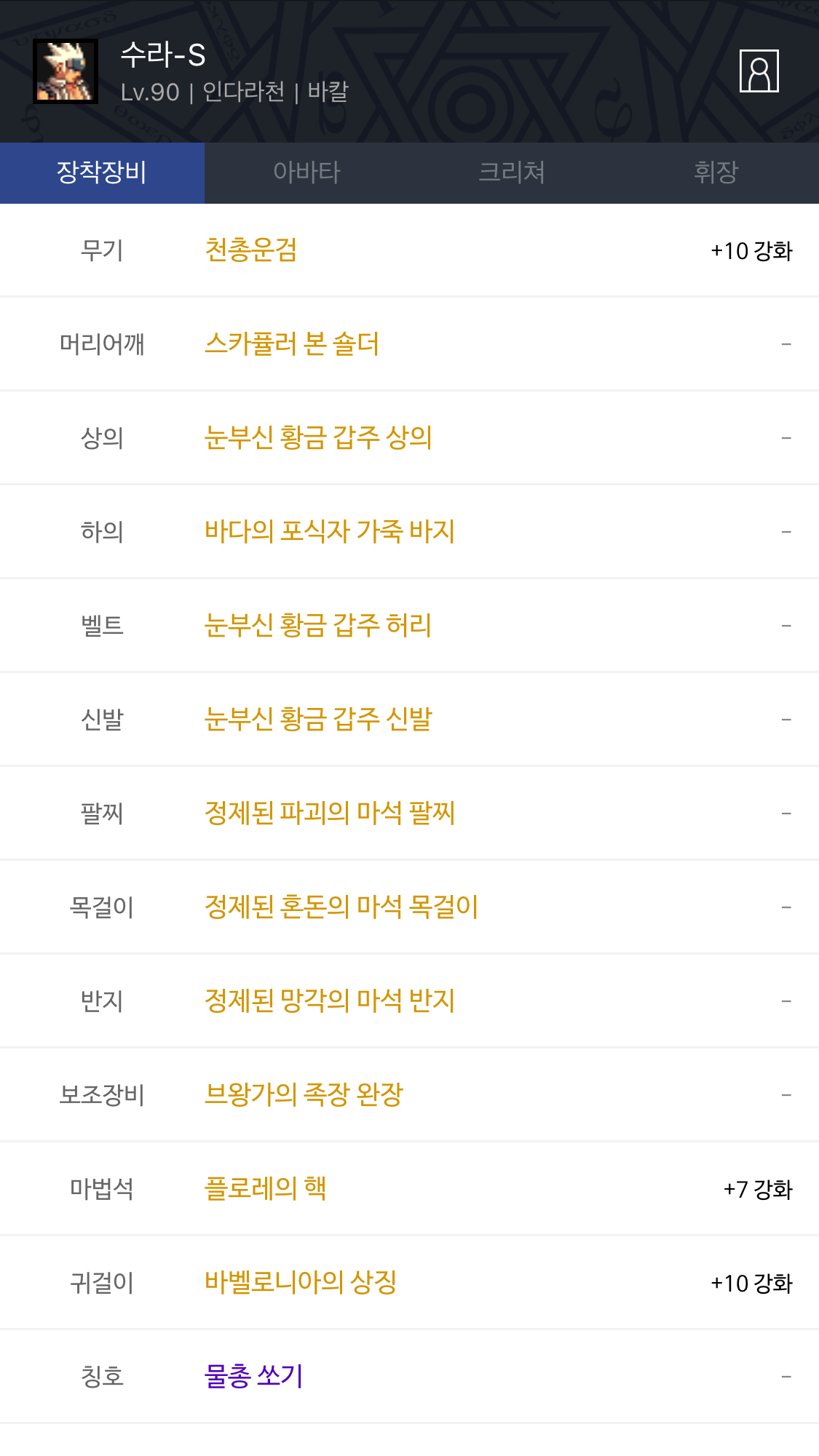The height and width of the screenshot is (1456, 819).
Task: View 눈부신 황금 갑주 허리 belt
Action: [x=317, y=625]
